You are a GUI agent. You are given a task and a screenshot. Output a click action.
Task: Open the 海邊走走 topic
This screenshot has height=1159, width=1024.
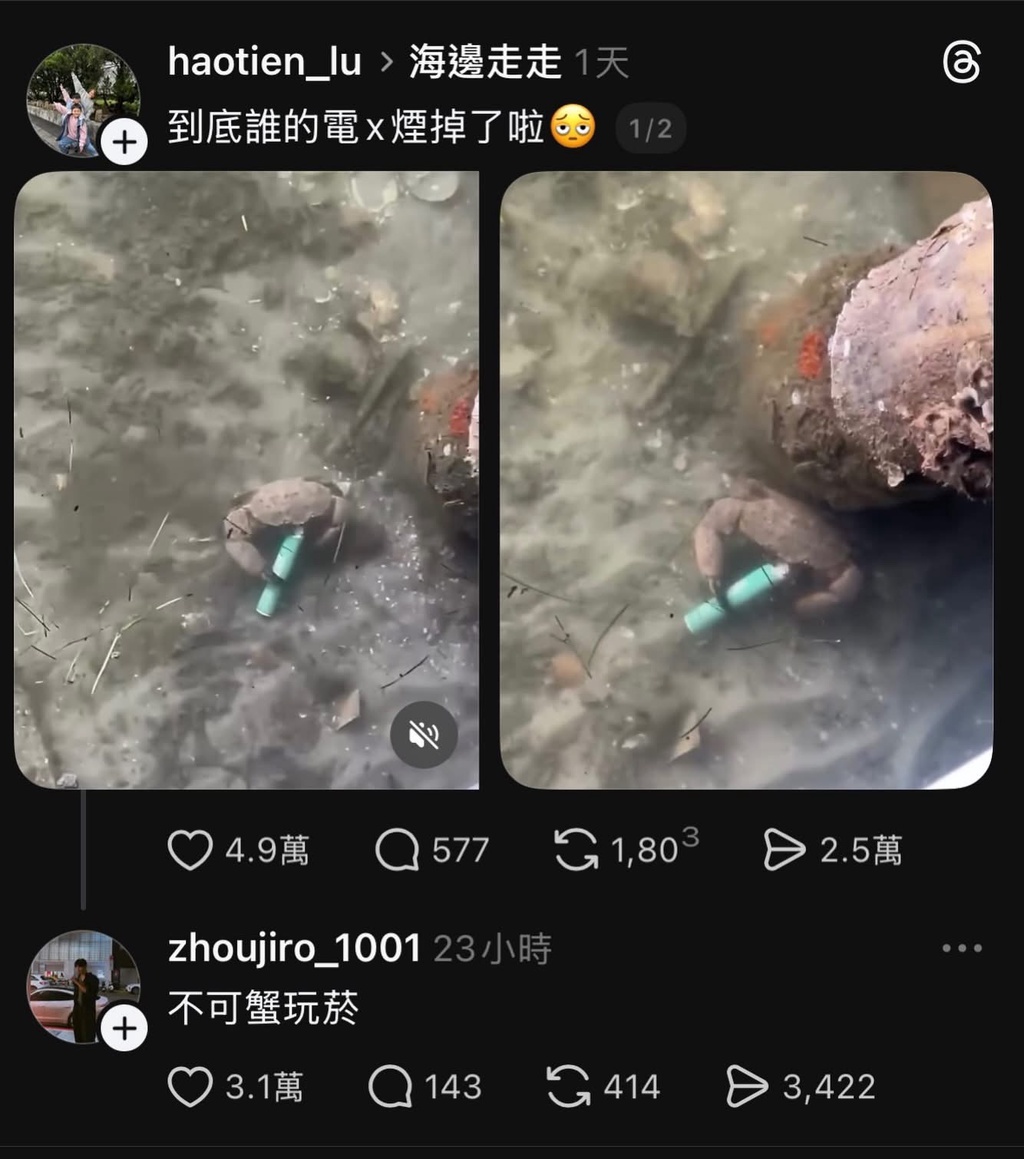485,63
